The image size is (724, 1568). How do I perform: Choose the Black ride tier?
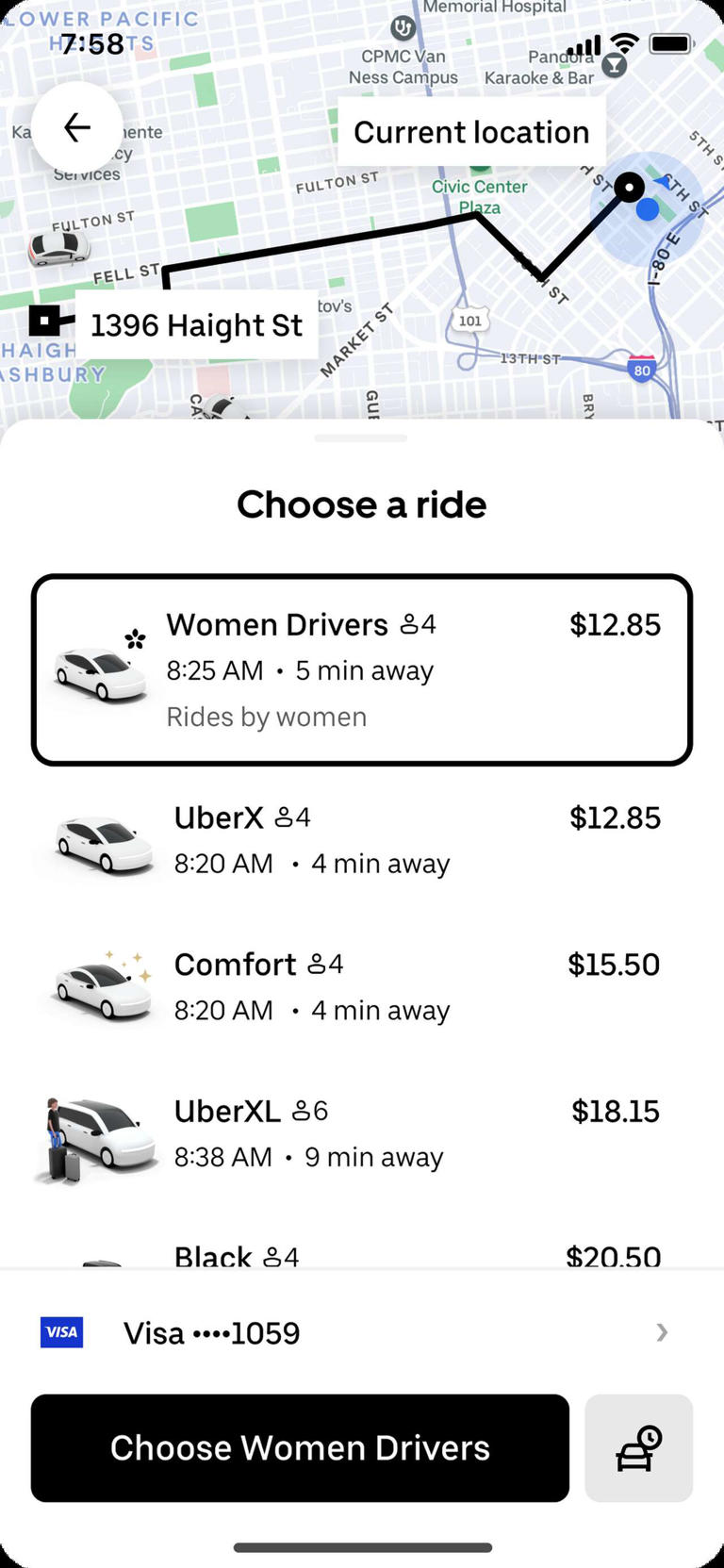click(362, 1257)
